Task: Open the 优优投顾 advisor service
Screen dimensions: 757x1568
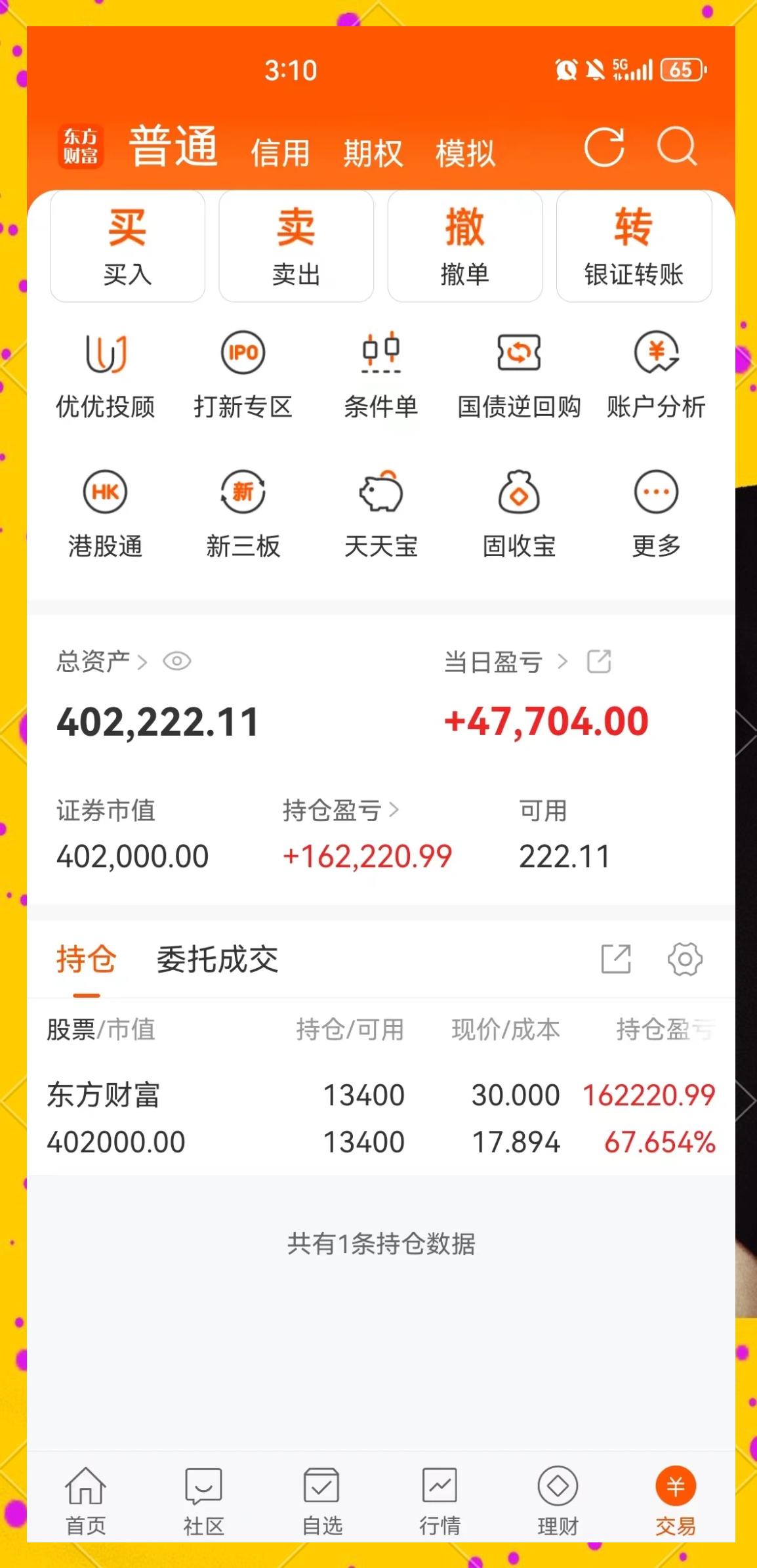Action: tap(105, 374)
